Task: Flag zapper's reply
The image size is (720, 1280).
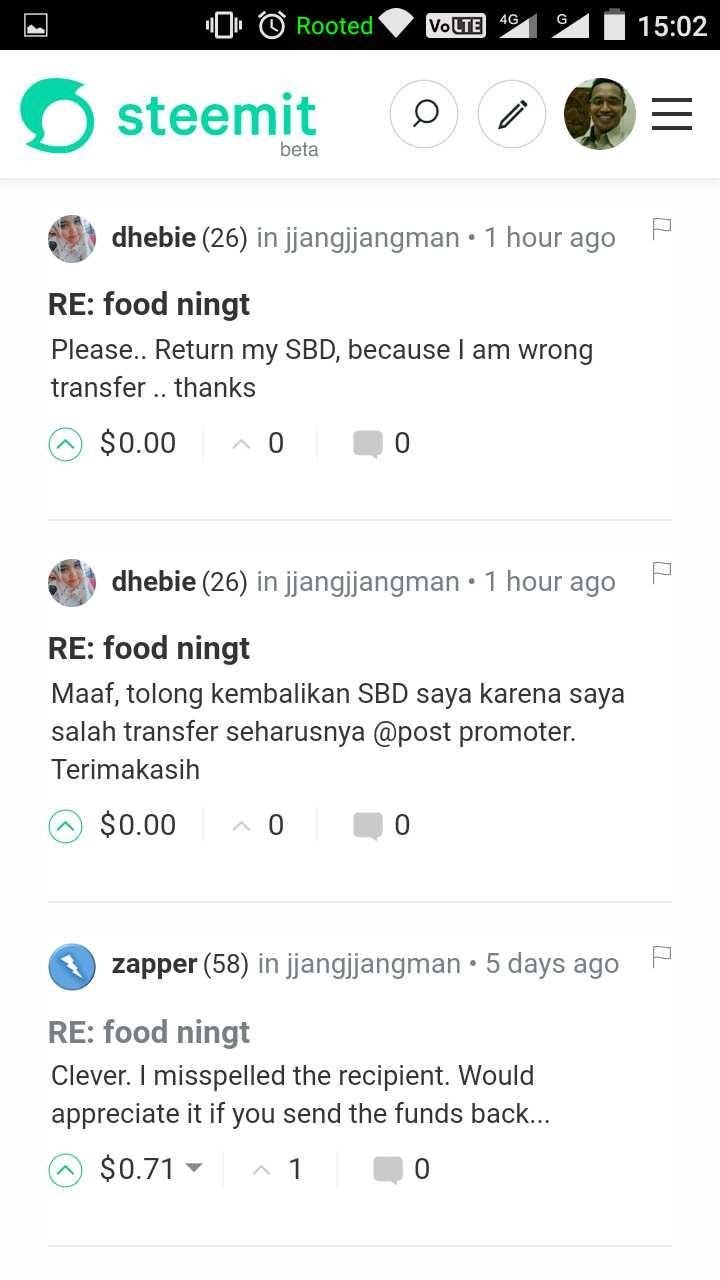Action: pos(661,957)
